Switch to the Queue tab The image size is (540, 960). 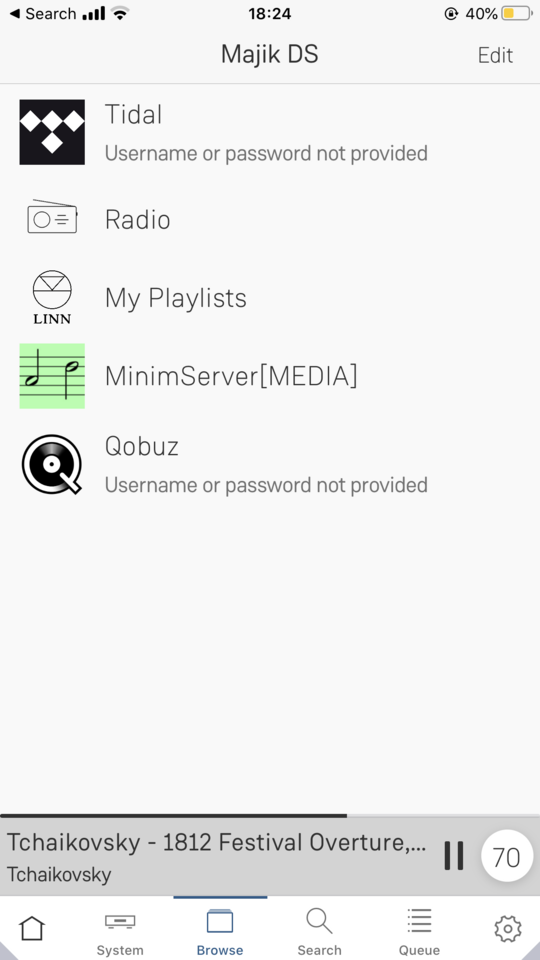tap(419, 933)
